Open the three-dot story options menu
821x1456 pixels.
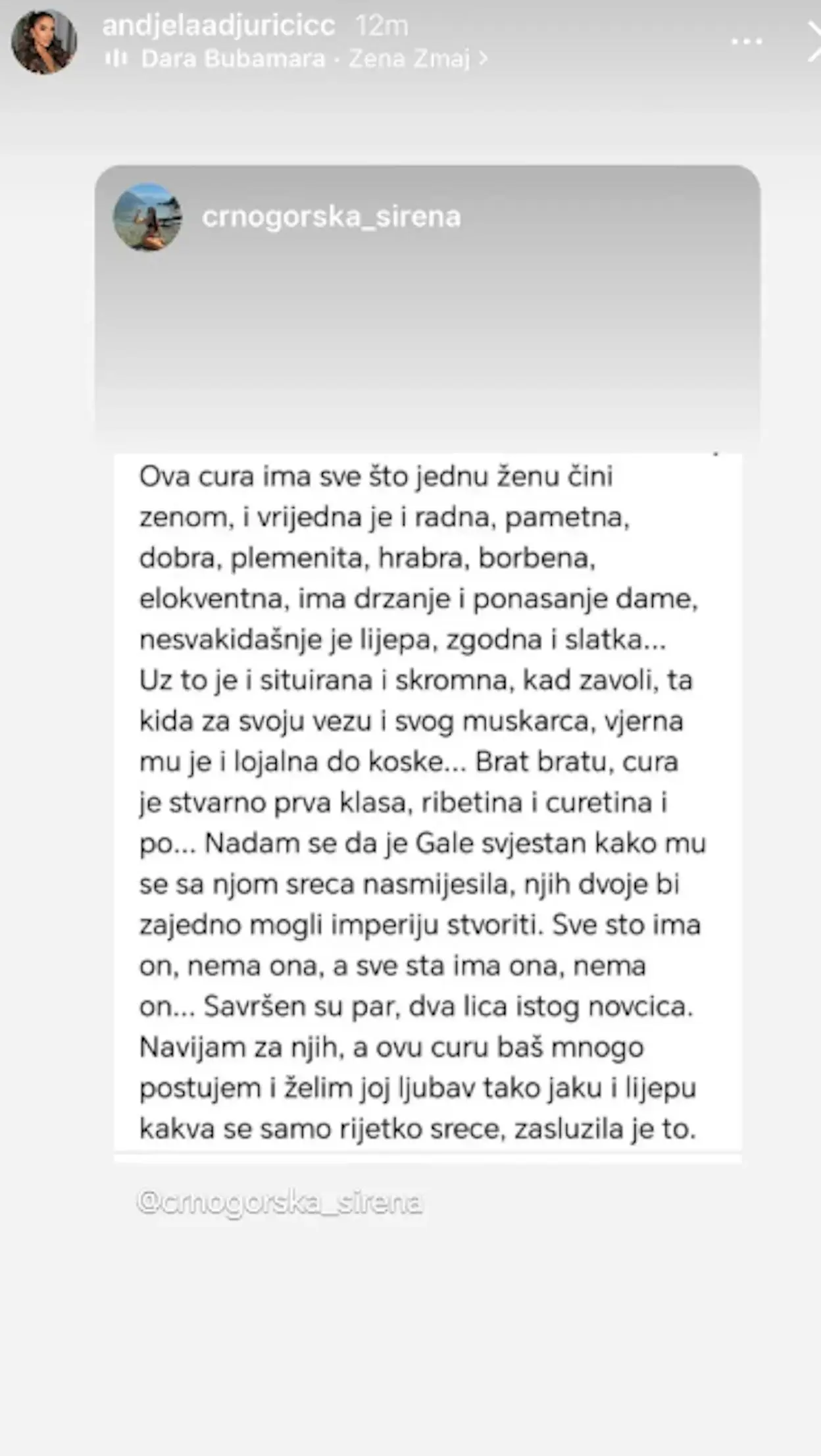tap(747, 41)
